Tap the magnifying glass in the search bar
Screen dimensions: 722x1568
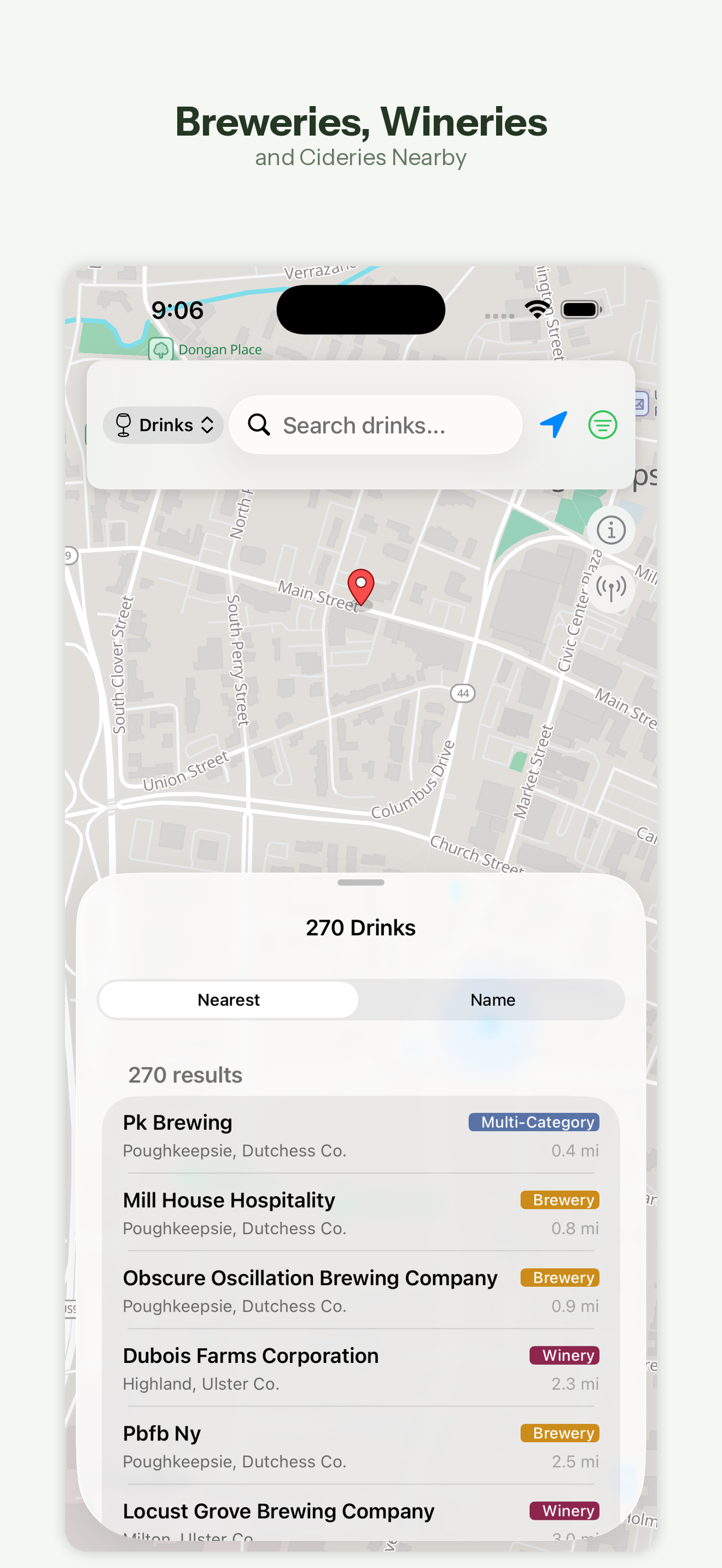click(258, 425)
